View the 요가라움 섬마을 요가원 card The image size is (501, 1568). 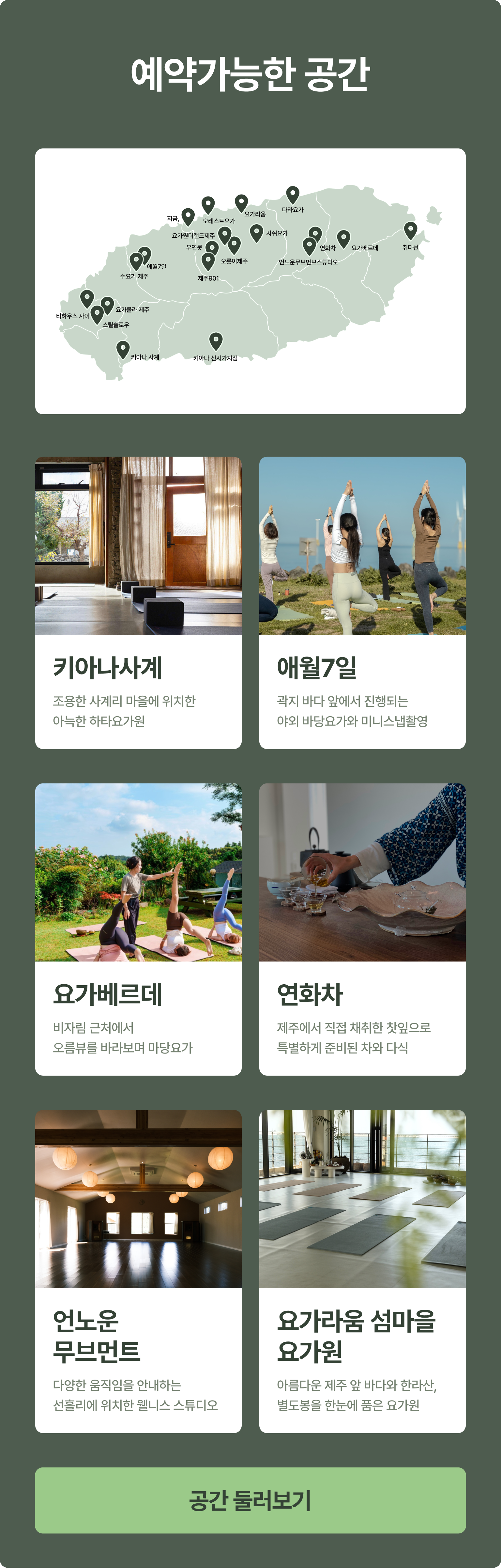(x=362, y=1271)
